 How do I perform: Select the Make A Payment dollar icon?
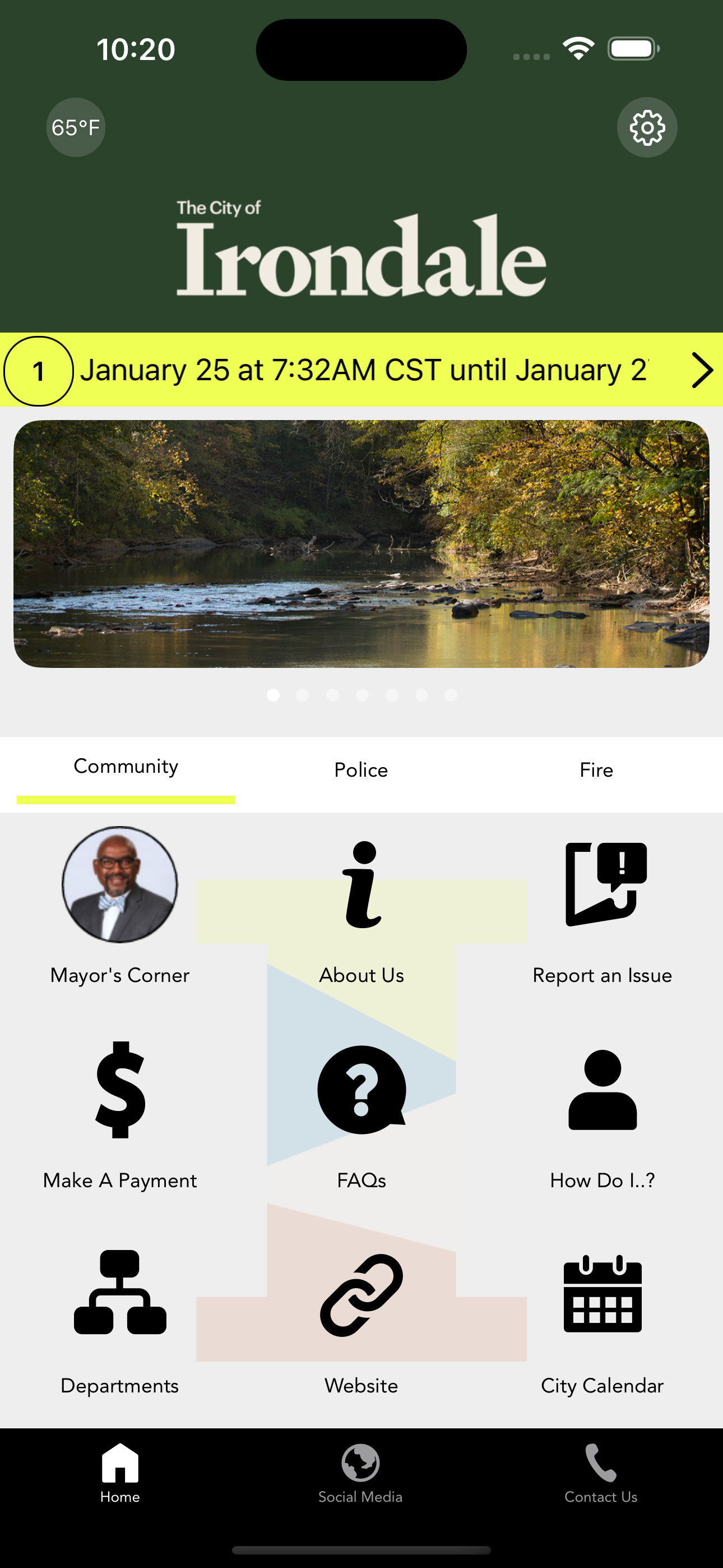click(x=121, y=1092)
